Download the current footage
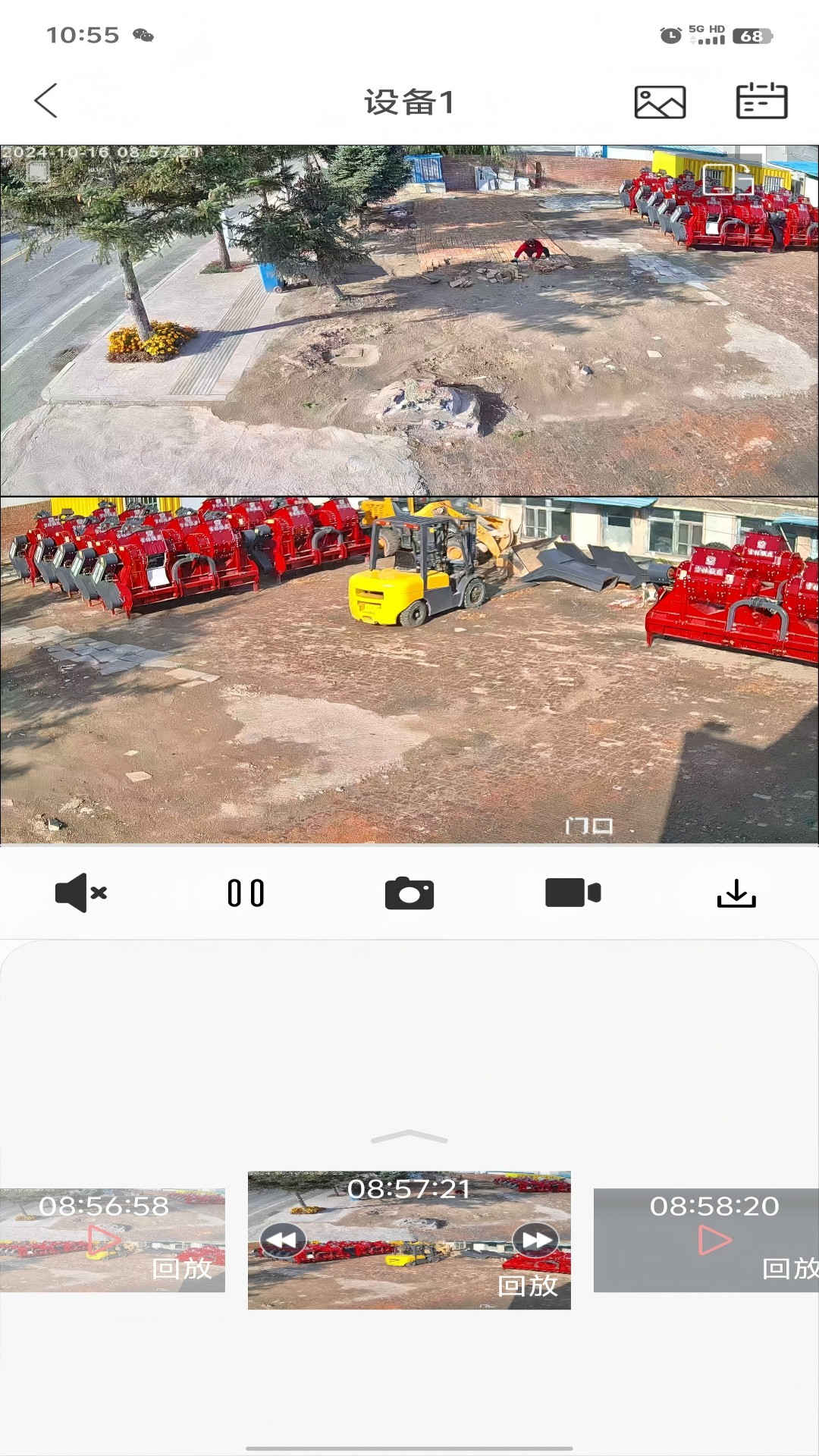 pos(737,893)
